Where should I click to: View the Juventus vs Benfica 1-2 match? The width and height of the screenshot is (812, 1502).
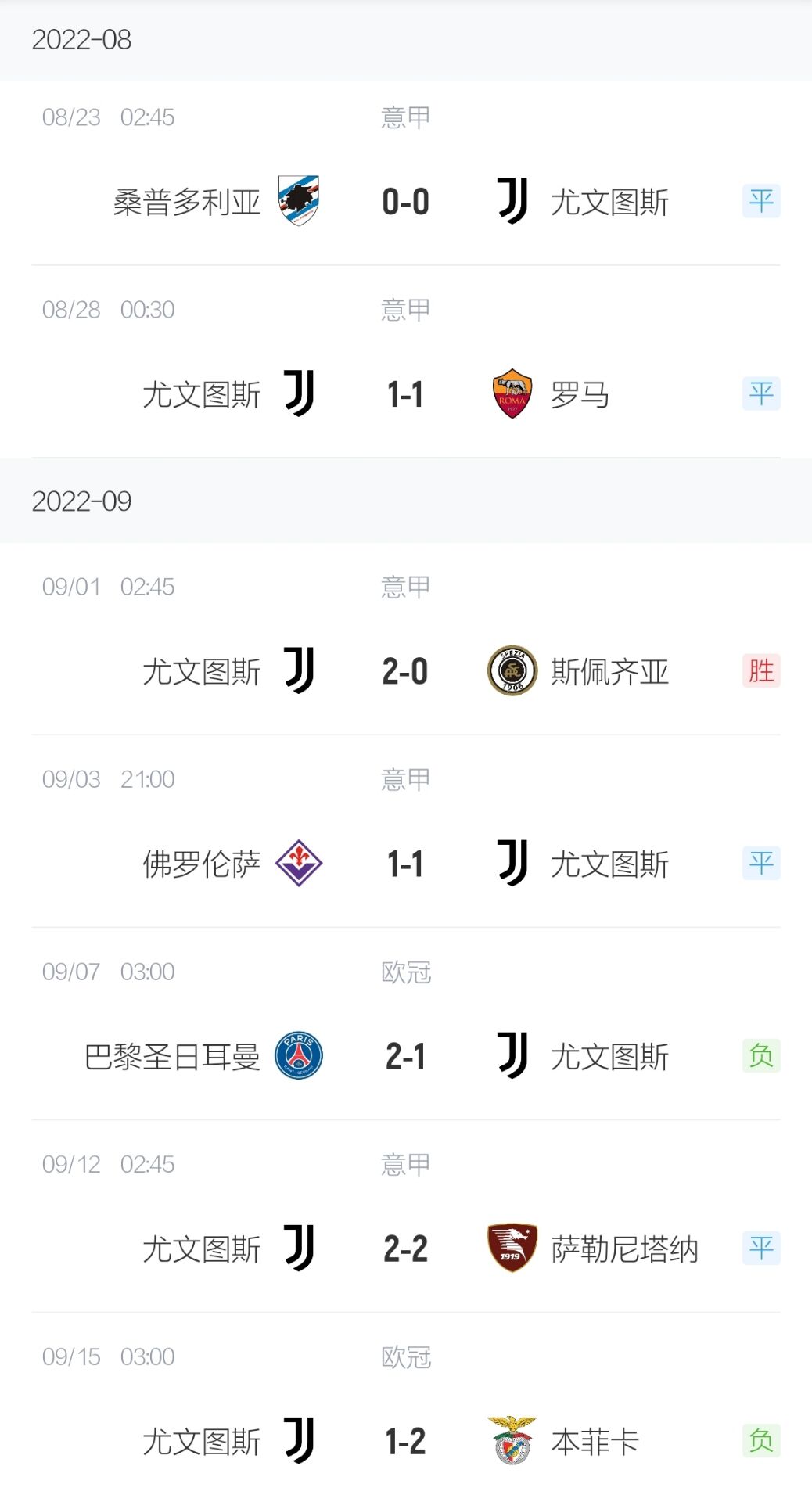pos(405,1441)
